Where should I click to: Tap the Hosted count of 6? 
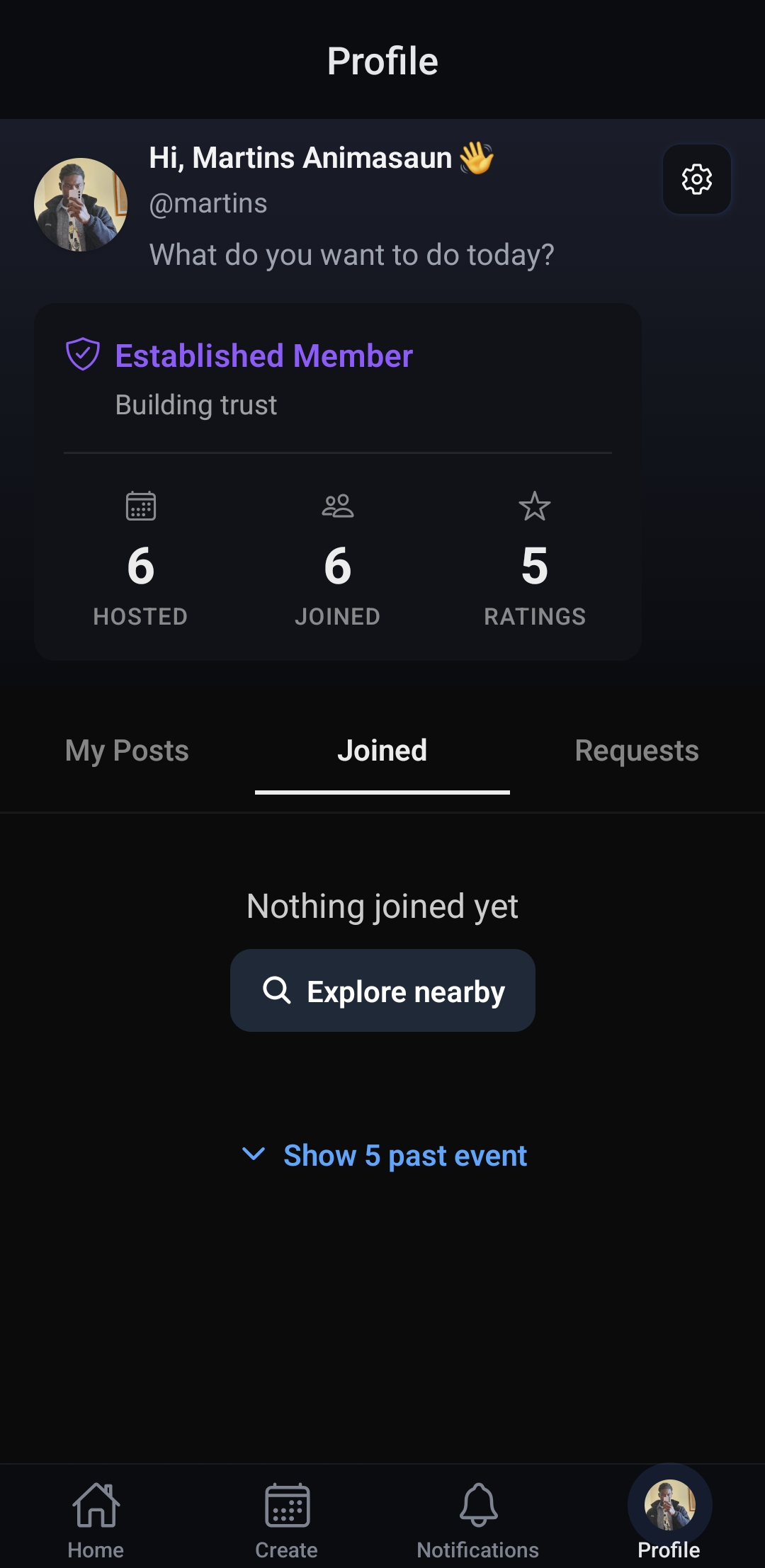pos(140,567)
